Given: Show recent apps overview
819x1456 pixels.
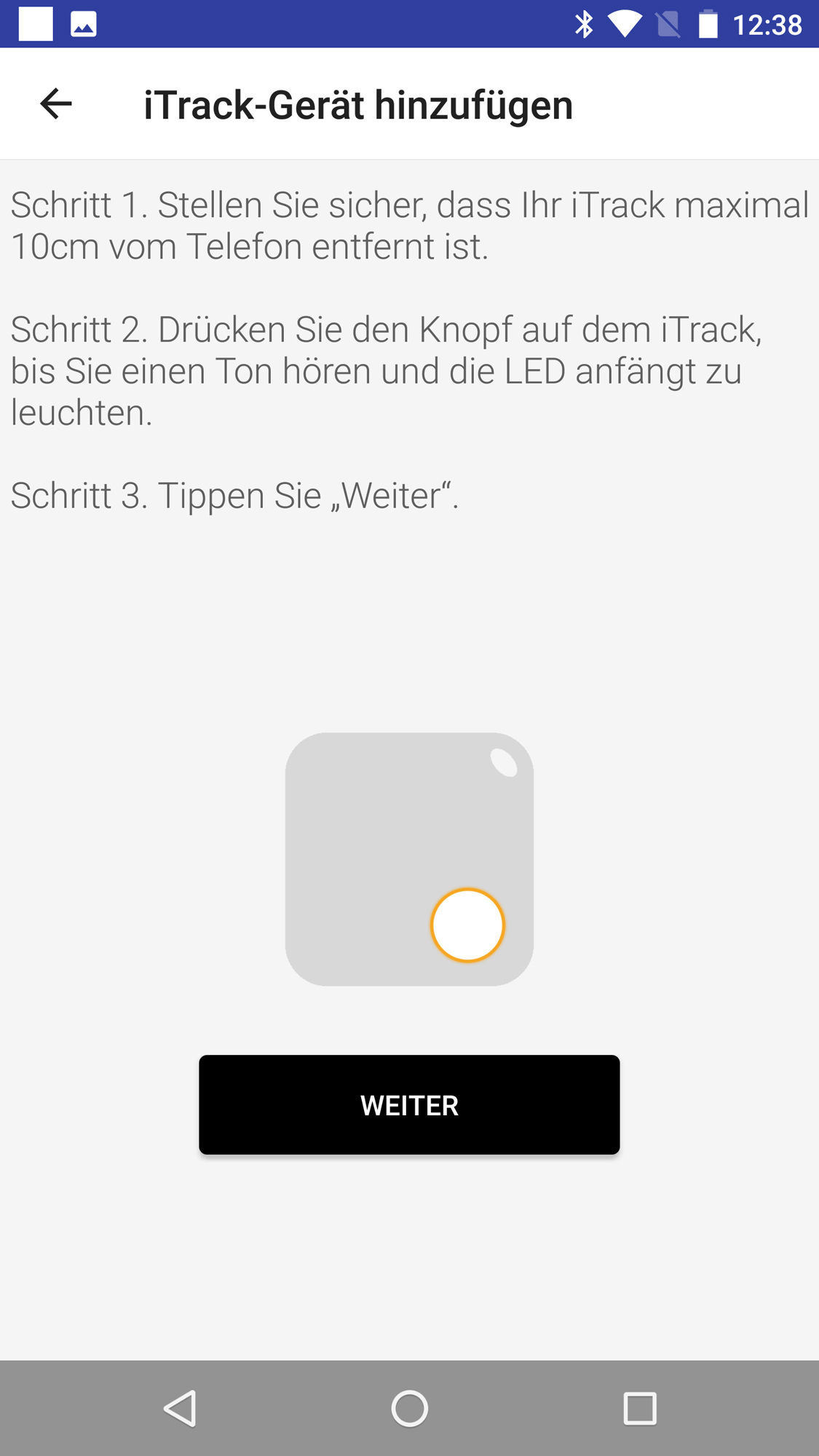Looking at the screenshot, I should 639,1408.
